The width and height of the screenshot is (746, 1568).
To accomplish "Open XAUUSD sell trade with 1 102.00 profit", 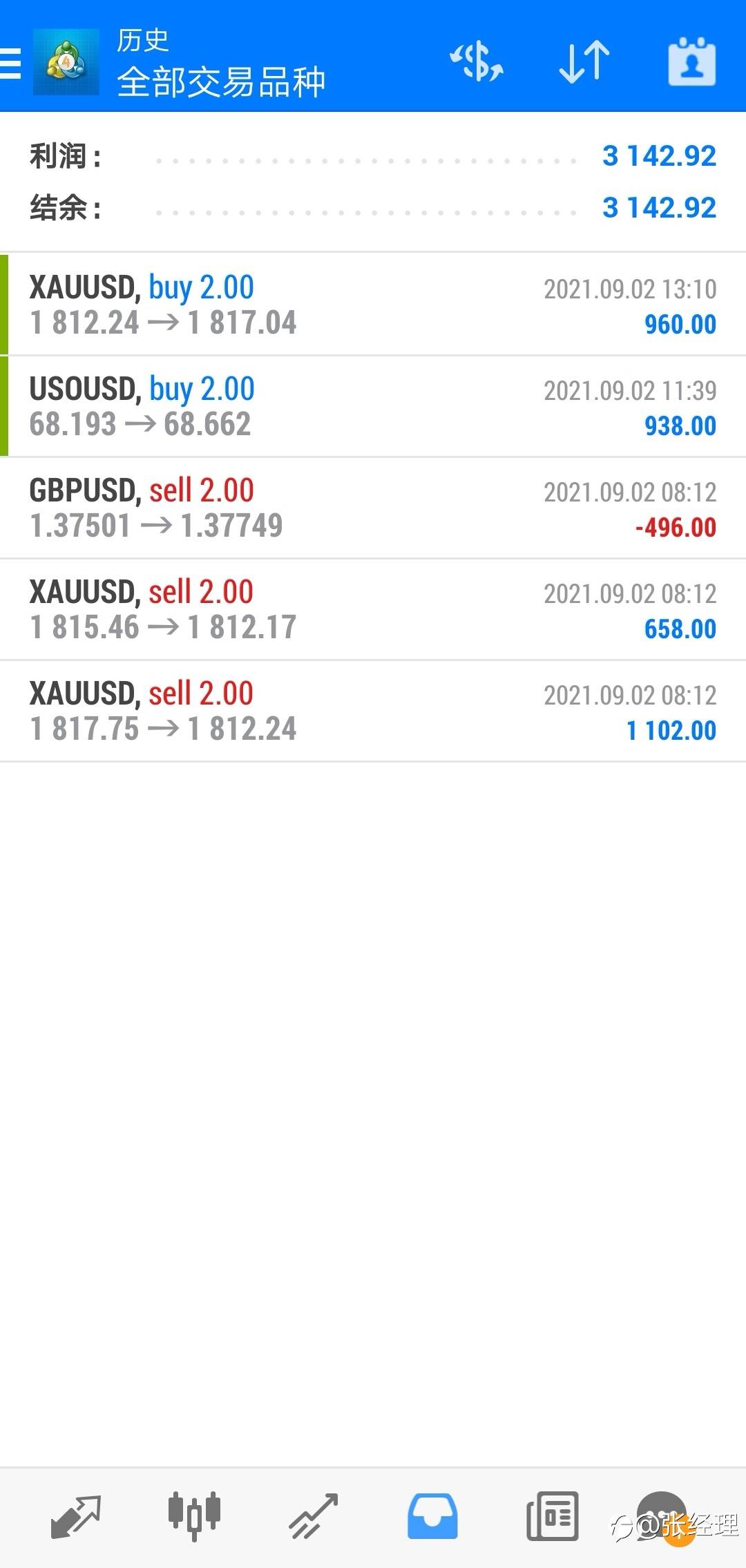I will [x=373, y=711].
